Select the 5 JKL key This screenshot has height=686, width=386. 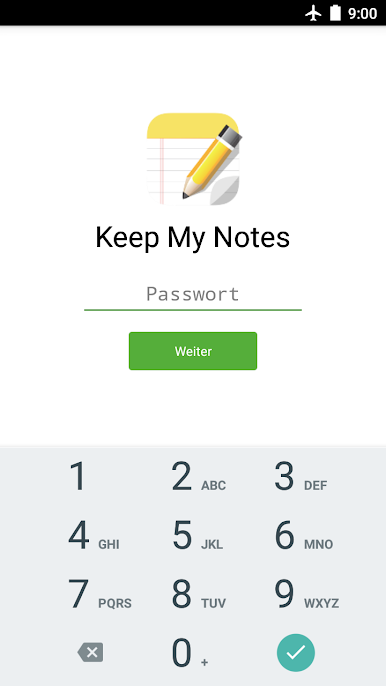193,535
